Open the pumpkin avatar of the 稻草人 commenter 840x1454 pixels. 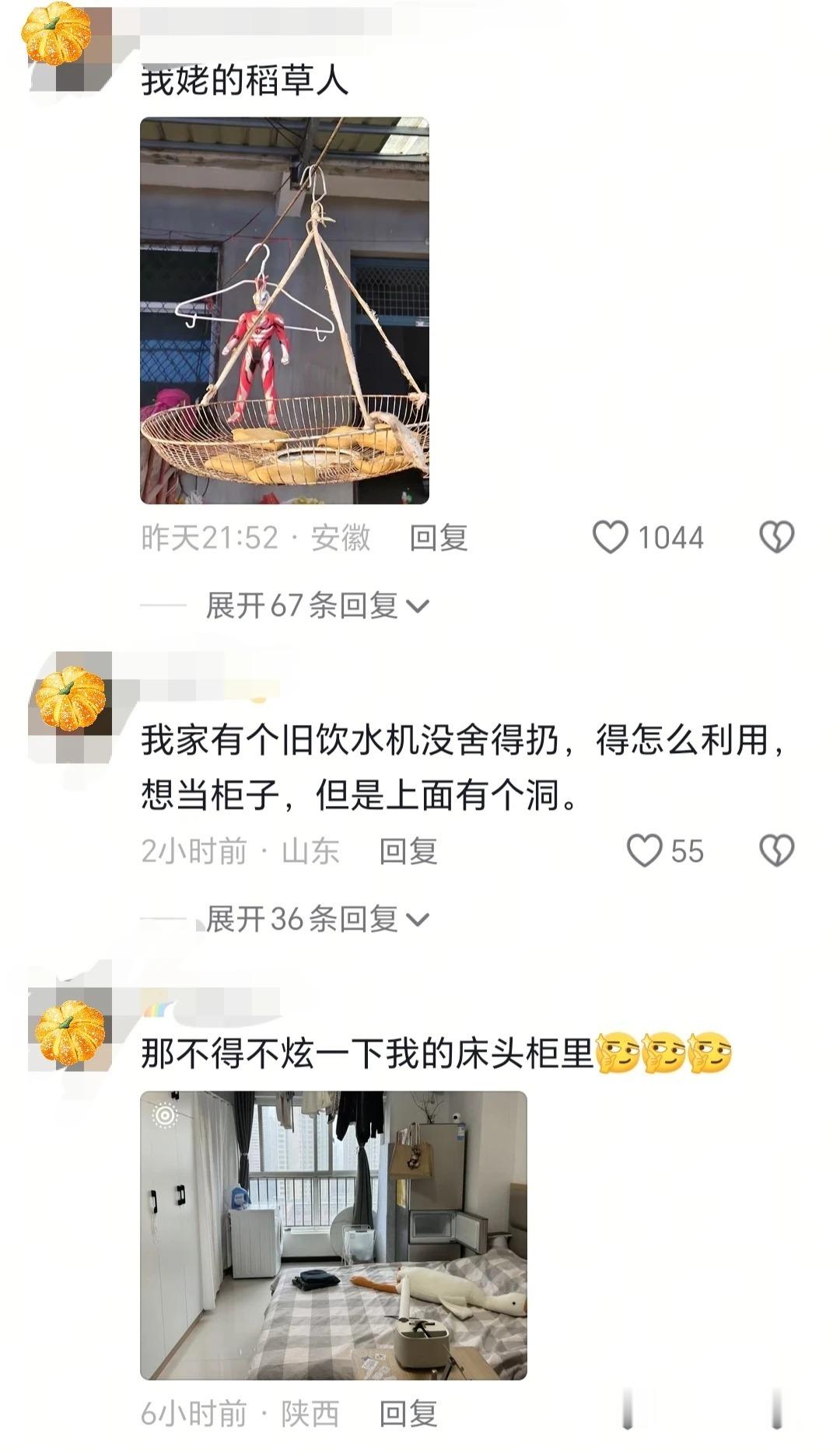click(56, 33)
